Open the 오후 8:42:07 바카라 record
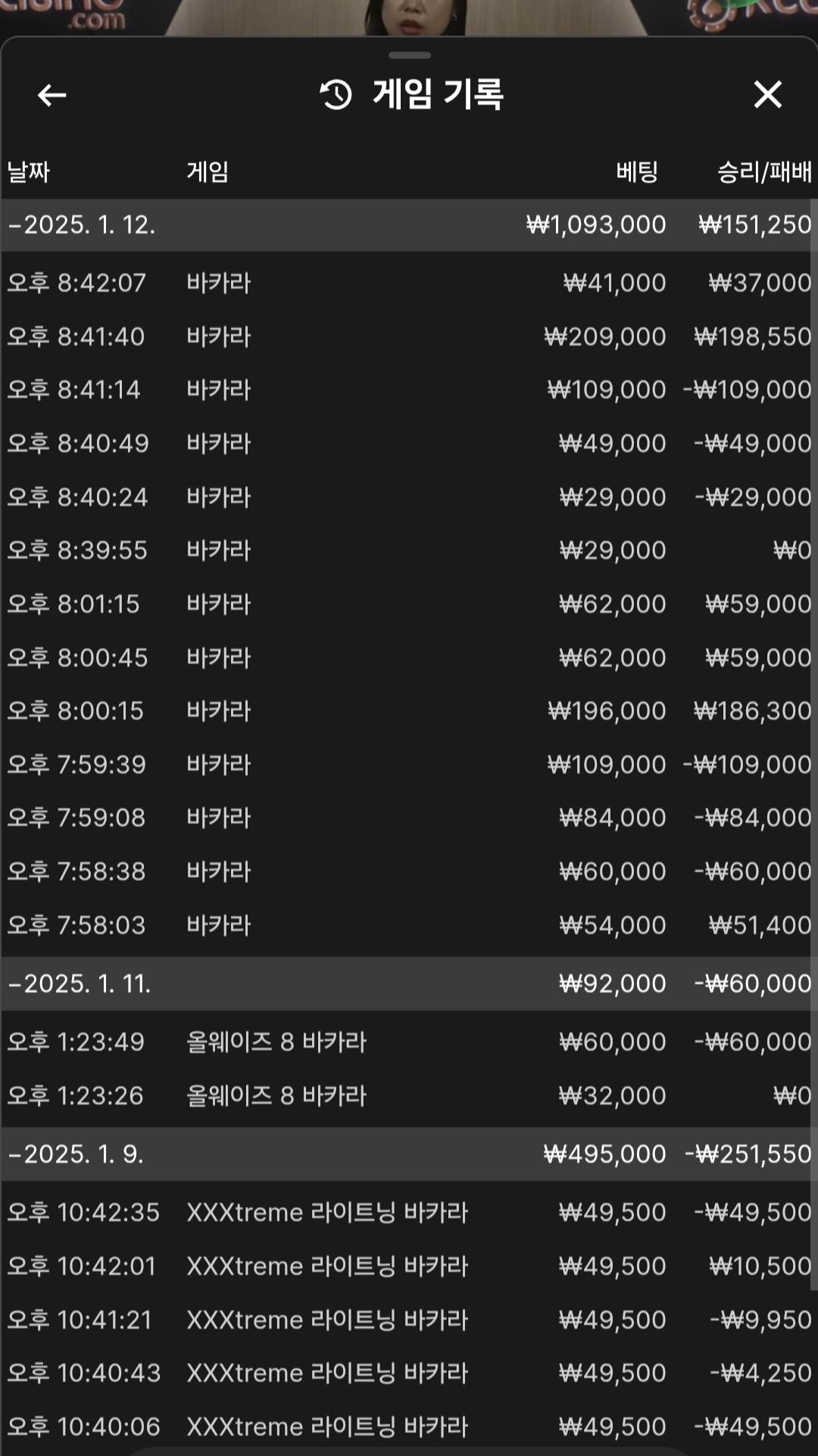 click(409, 283)
